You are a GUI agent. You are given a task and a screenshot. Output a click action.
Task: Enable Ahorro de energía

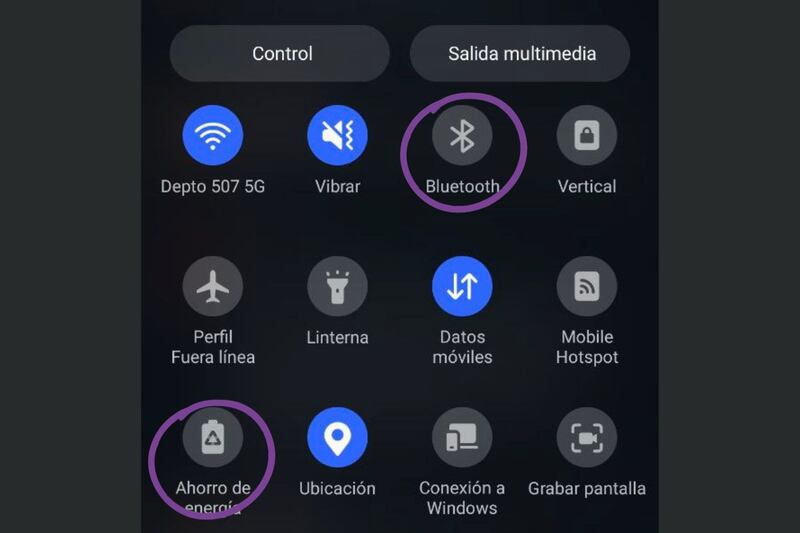point(213,438)
